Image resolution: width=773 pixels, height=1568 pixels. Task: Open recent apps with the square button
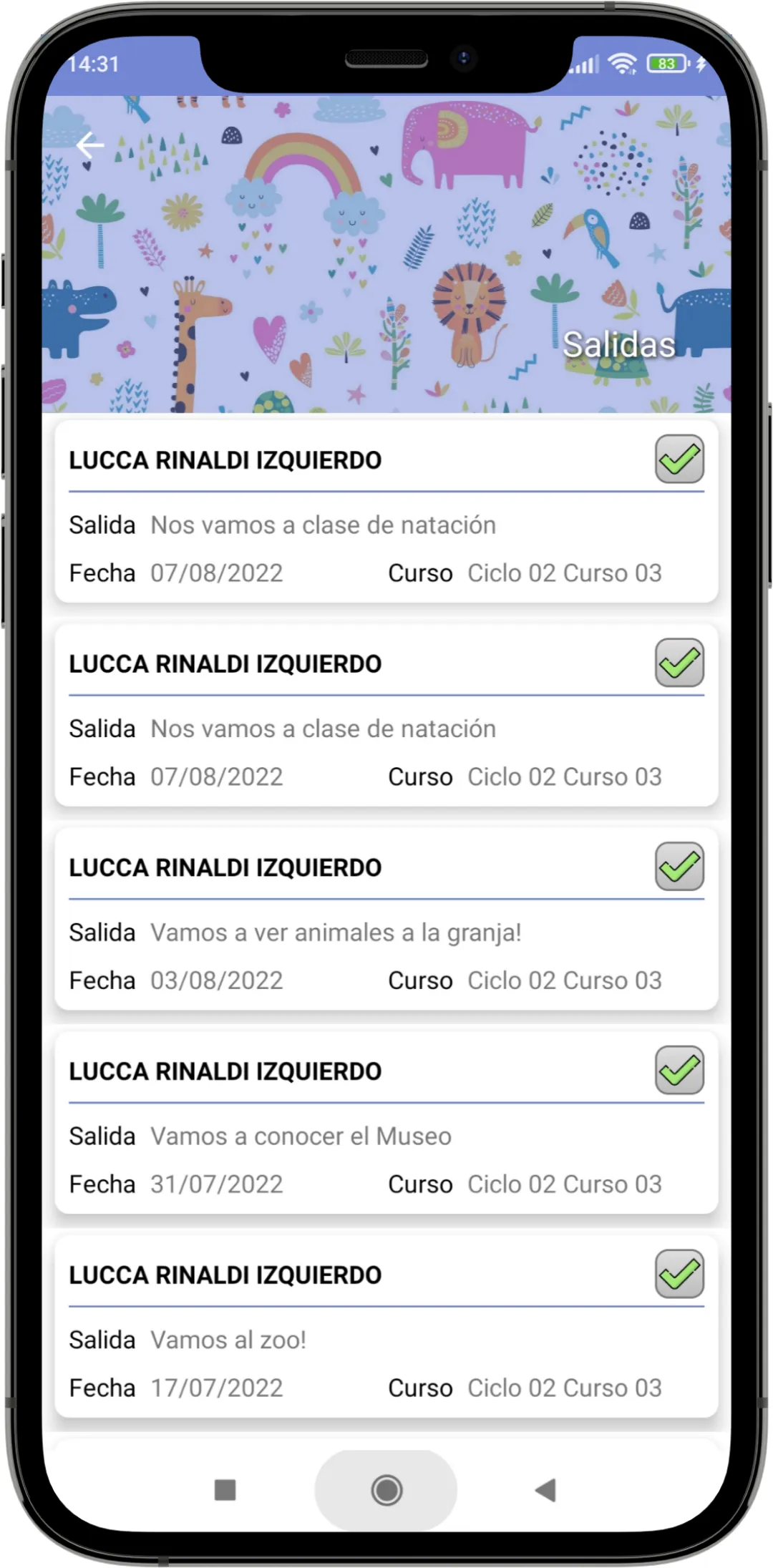(225, 1491)
